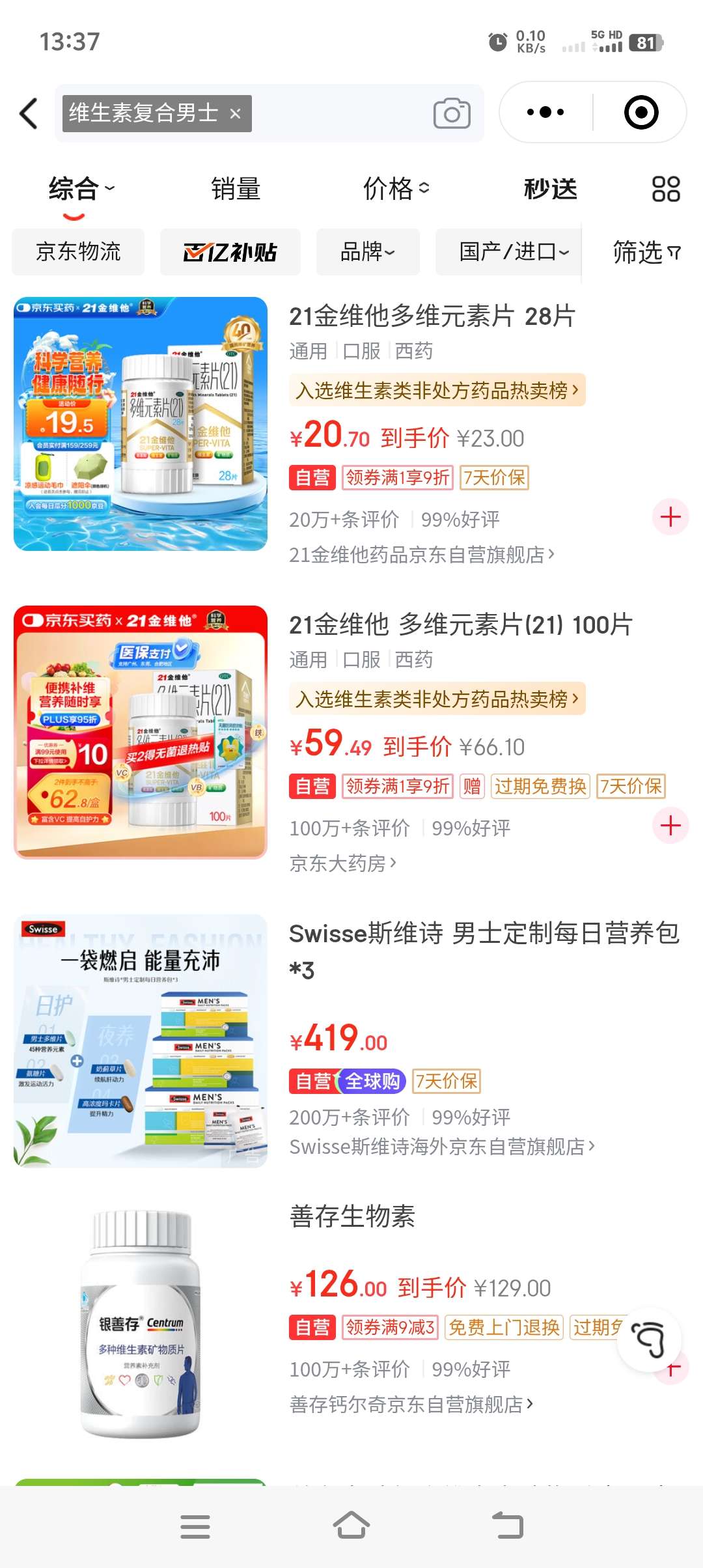Expand the 品牌 dropdown

(368, 251)
